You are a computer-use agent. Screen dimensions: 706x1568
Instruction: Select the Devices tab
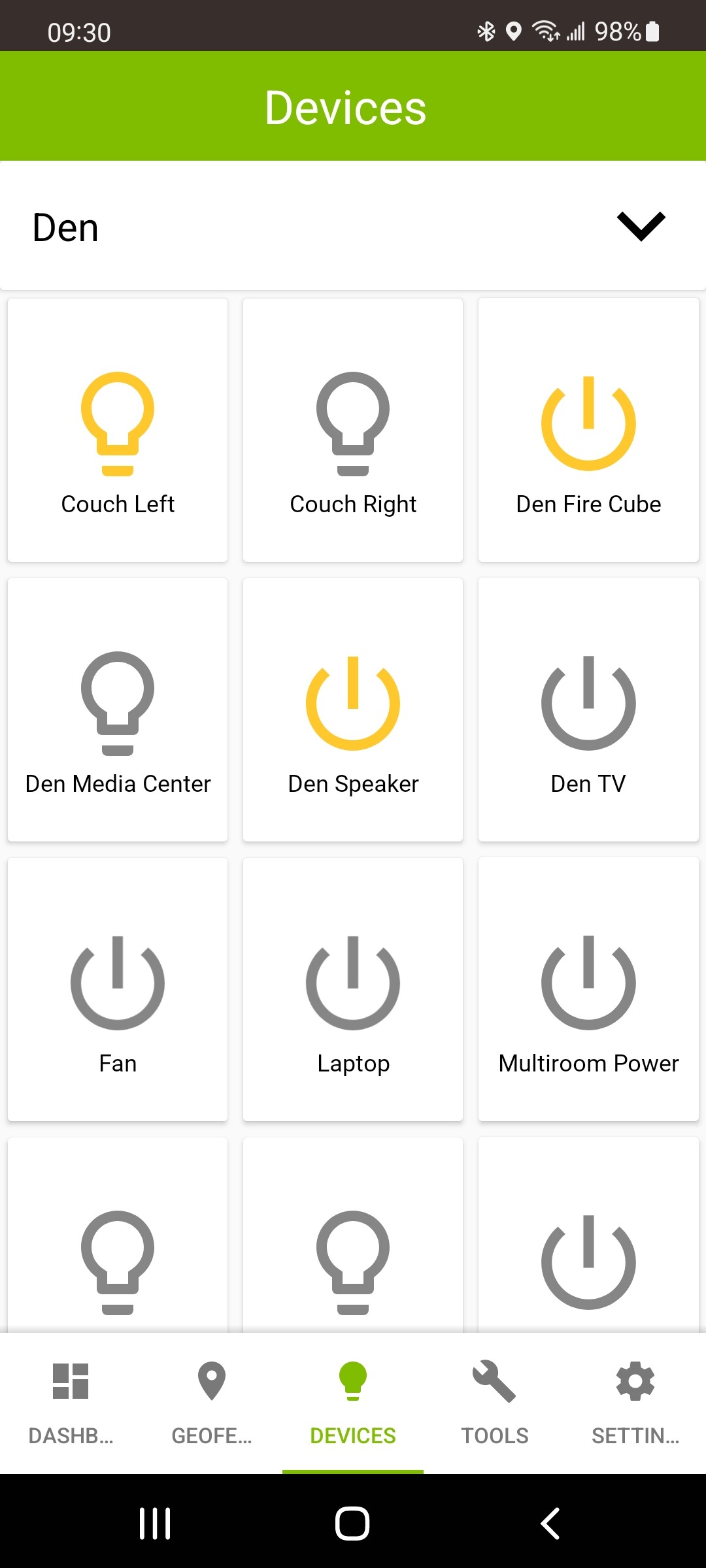click(353, 1403)
